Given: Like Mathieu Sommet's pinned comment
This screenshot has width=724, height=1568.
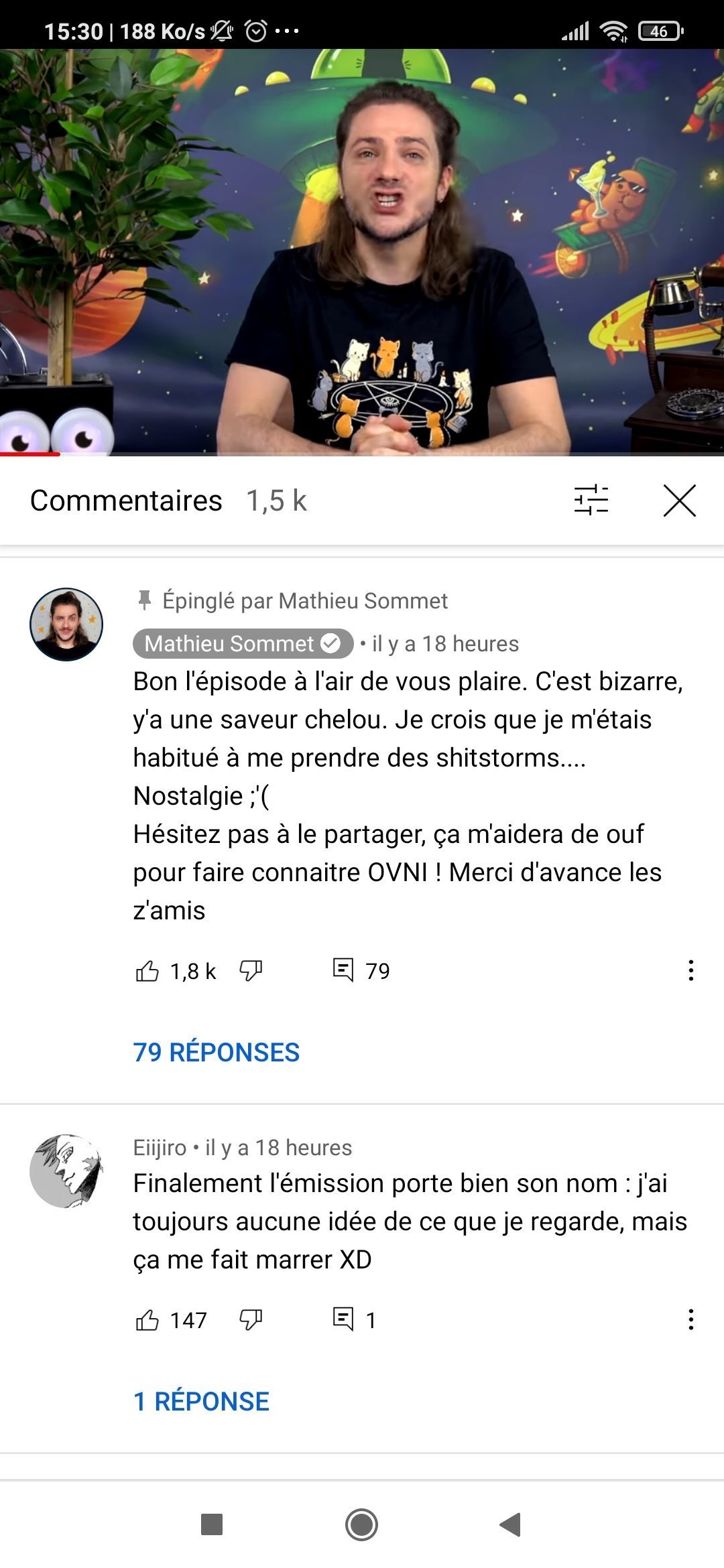Looking at the screenshot, I should pos(147,970).
